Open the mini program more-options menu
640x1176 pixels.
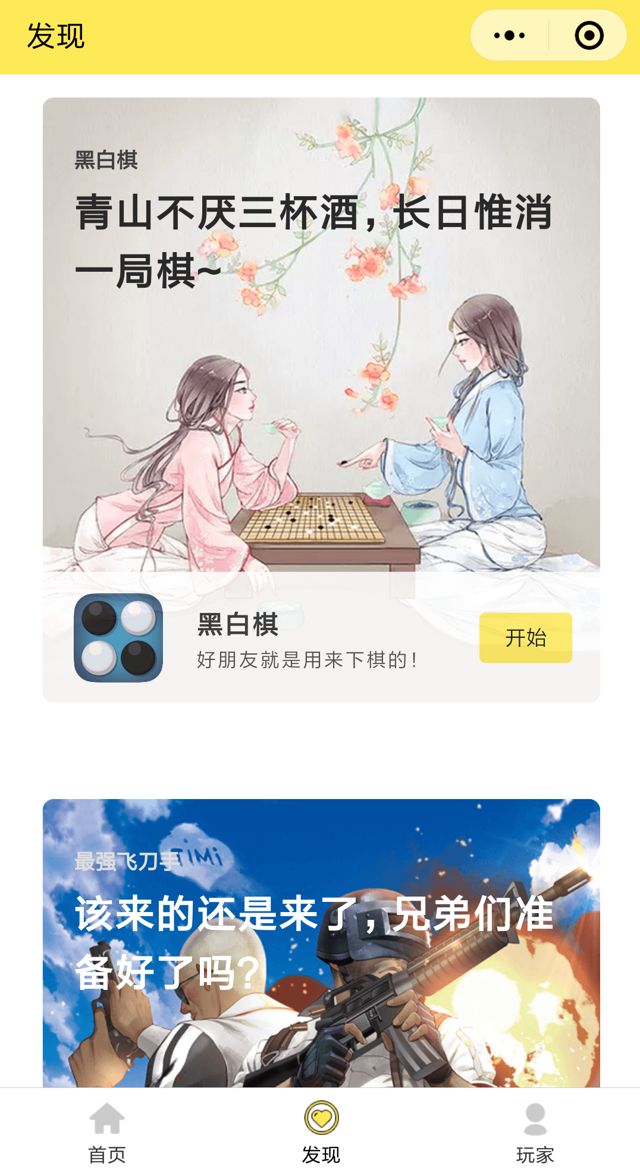tap(510, 36)
